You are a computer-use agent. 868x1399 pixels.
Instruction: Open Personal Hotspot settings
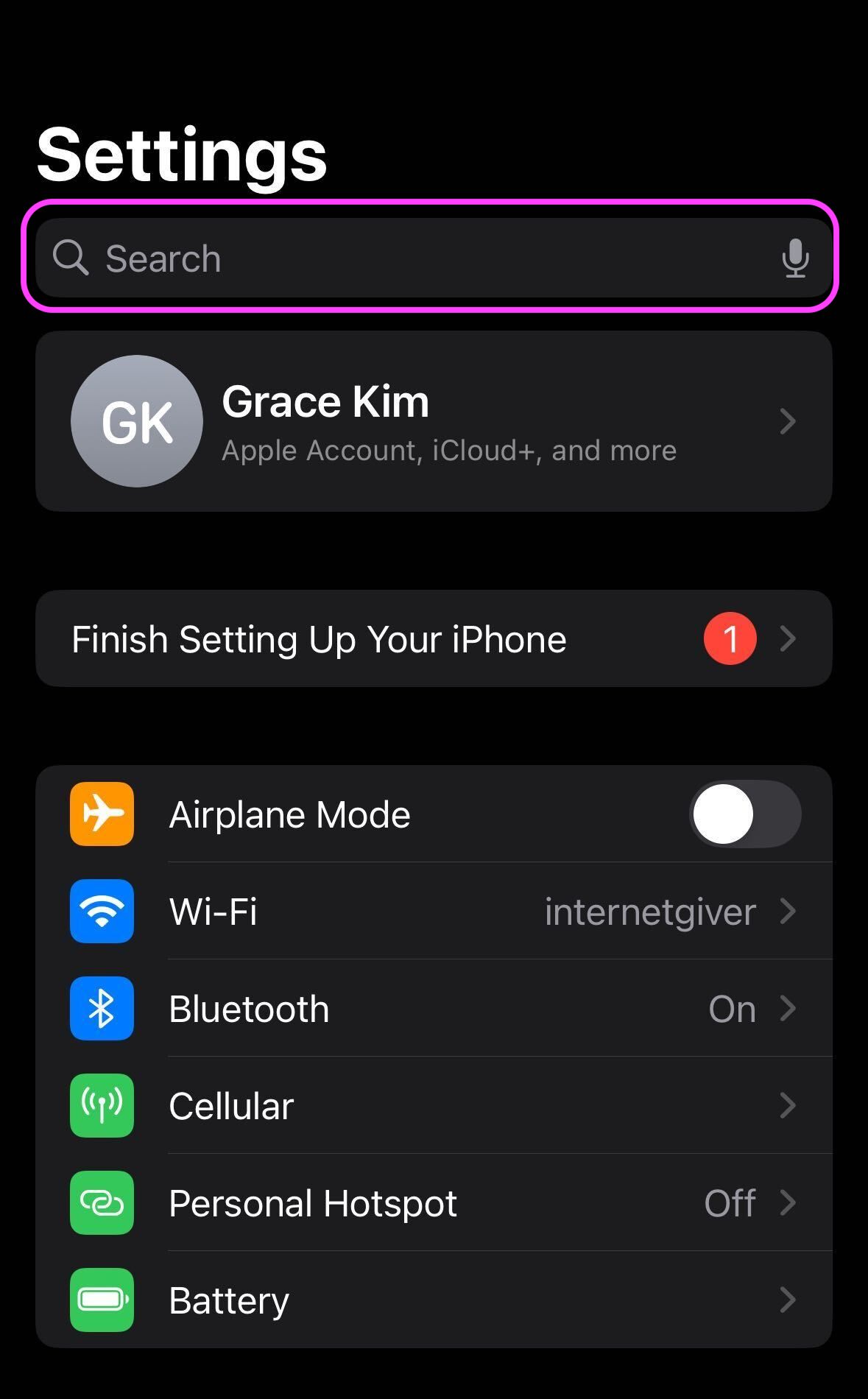click(434, 1203)
